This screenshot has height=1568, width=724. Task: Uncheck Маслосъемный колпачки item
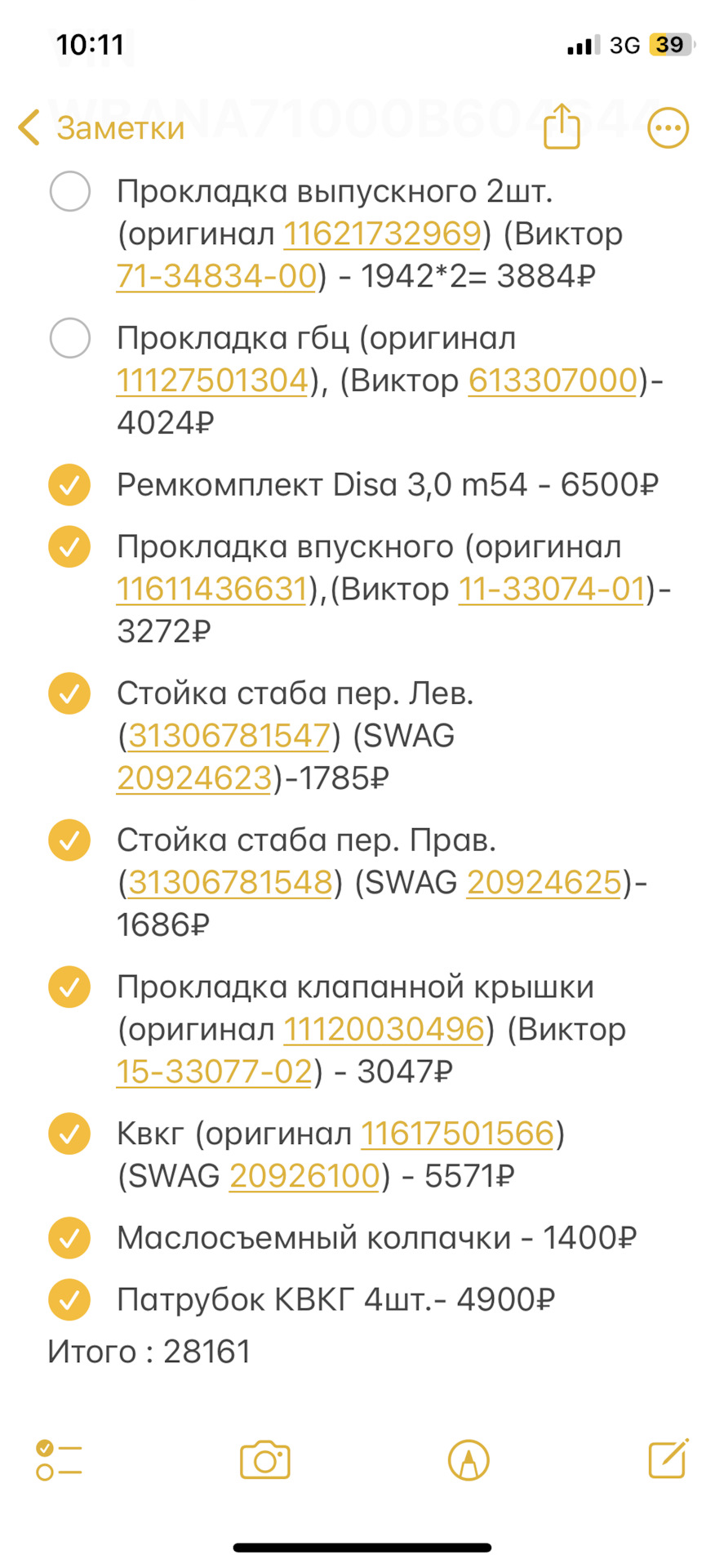click(x=70, y=1237)
